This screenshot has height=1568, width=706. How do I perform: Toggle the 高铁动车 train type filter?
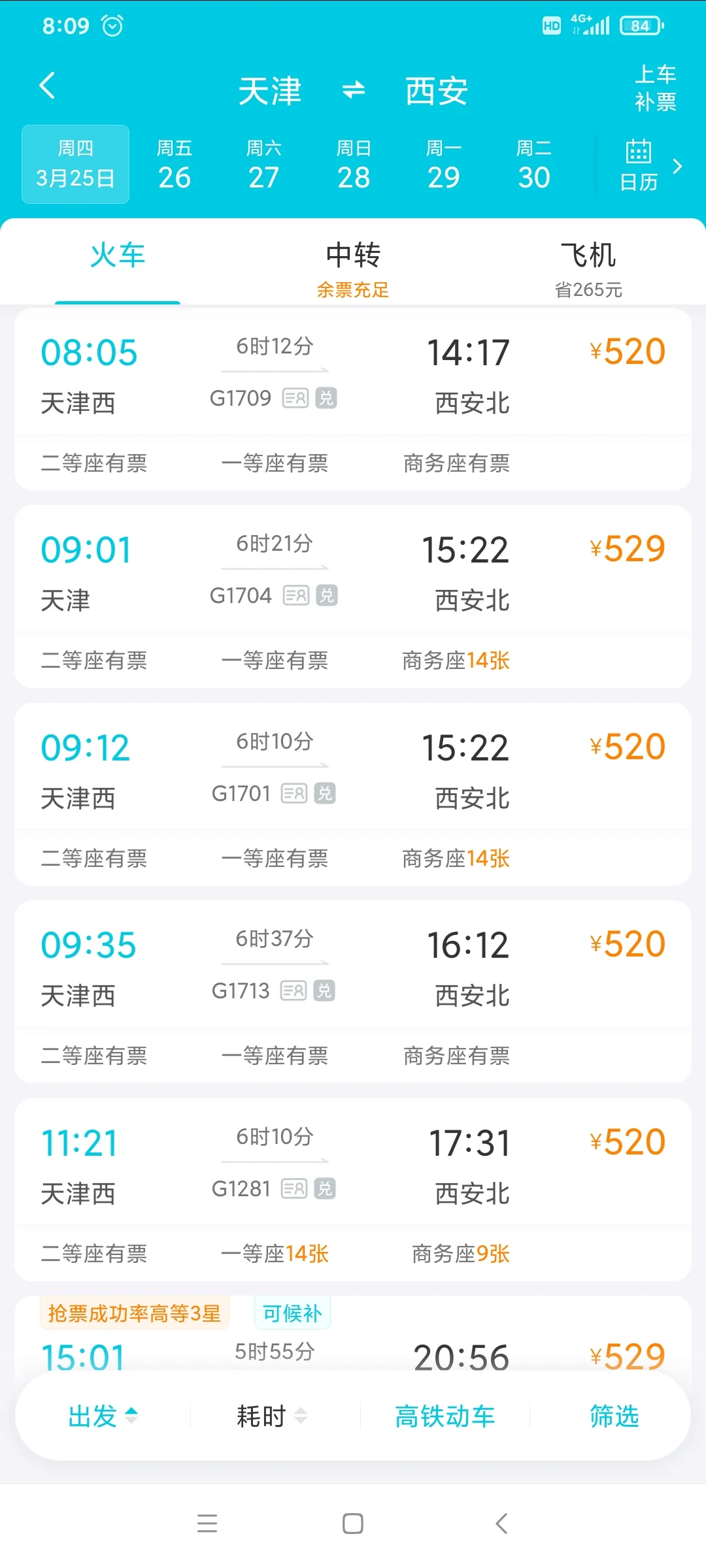[446, 1416]
